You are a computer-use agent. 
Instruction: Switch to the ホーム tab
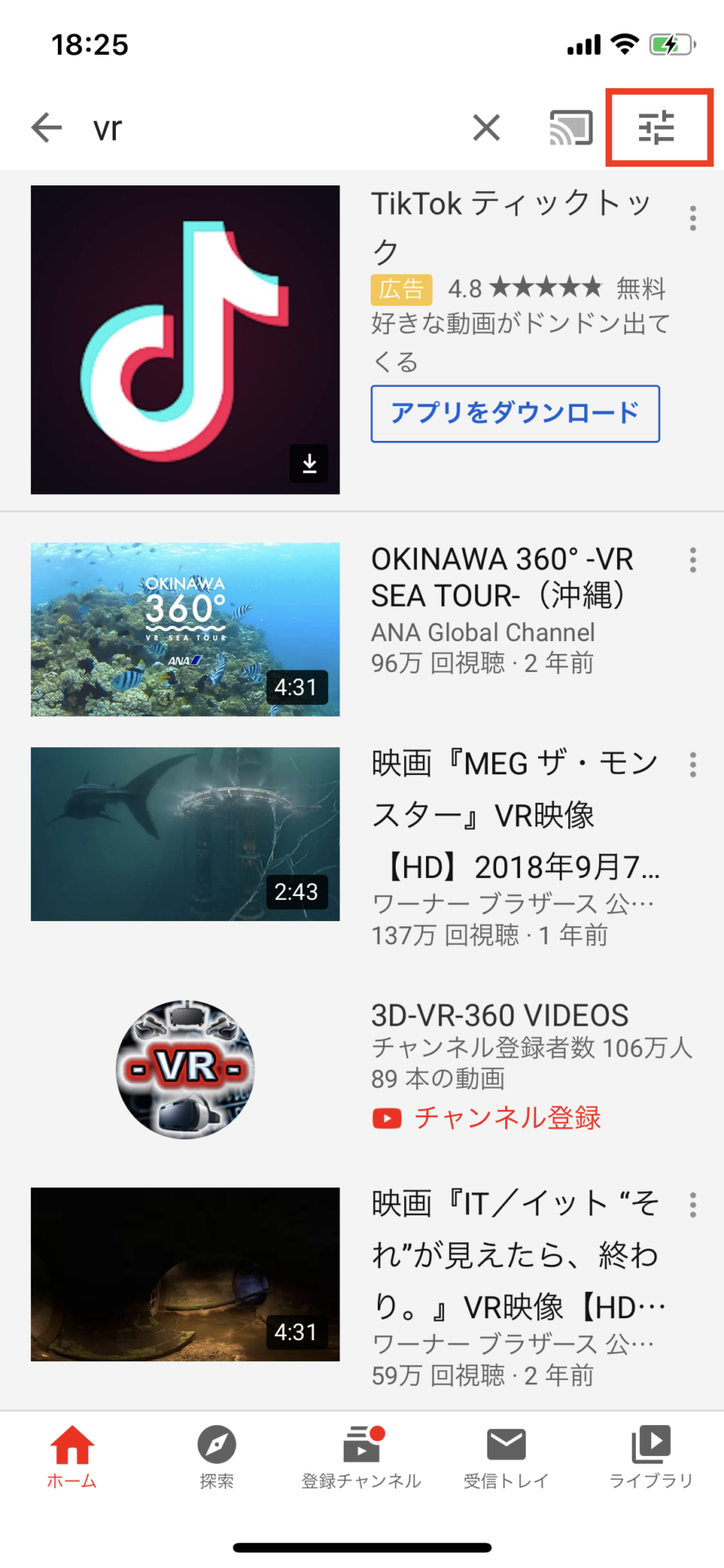coord(72,1456)
